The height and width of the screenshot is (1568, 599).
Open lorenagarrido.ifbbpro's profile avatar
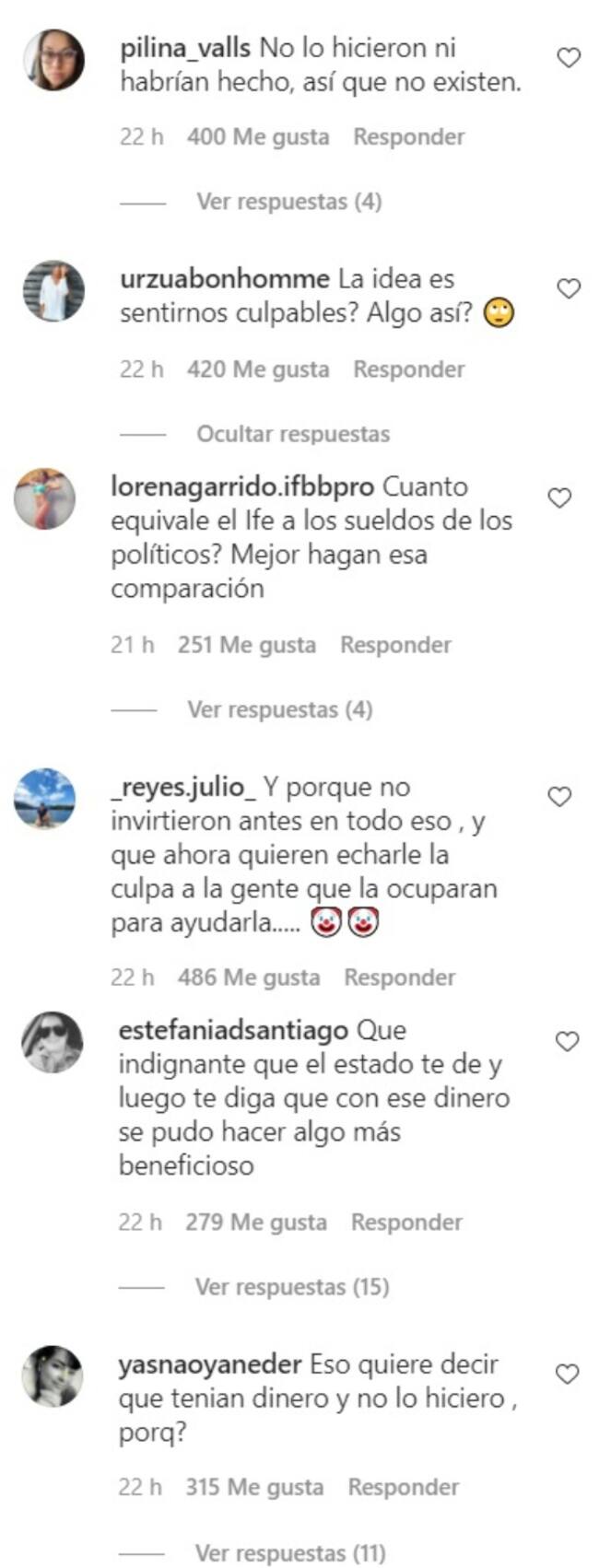pyautogui.click(x=45, y=499)
